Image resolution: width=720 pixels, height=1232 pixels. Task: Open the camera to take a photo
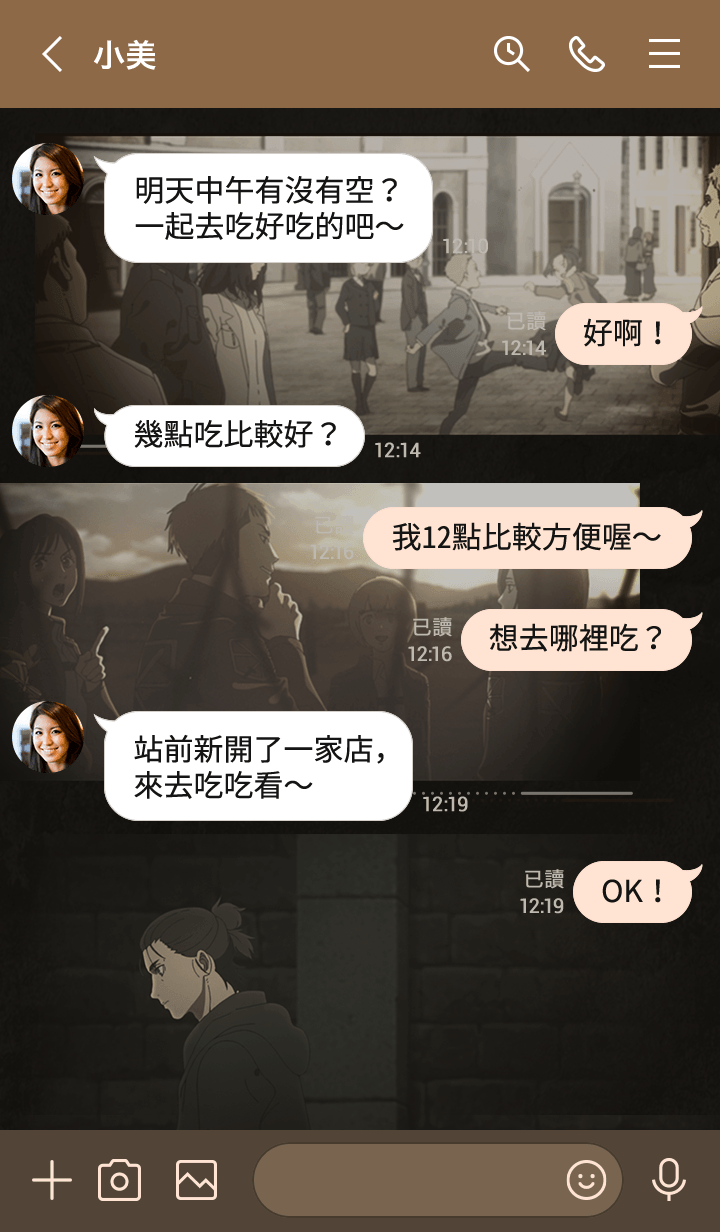point(119,1181)
